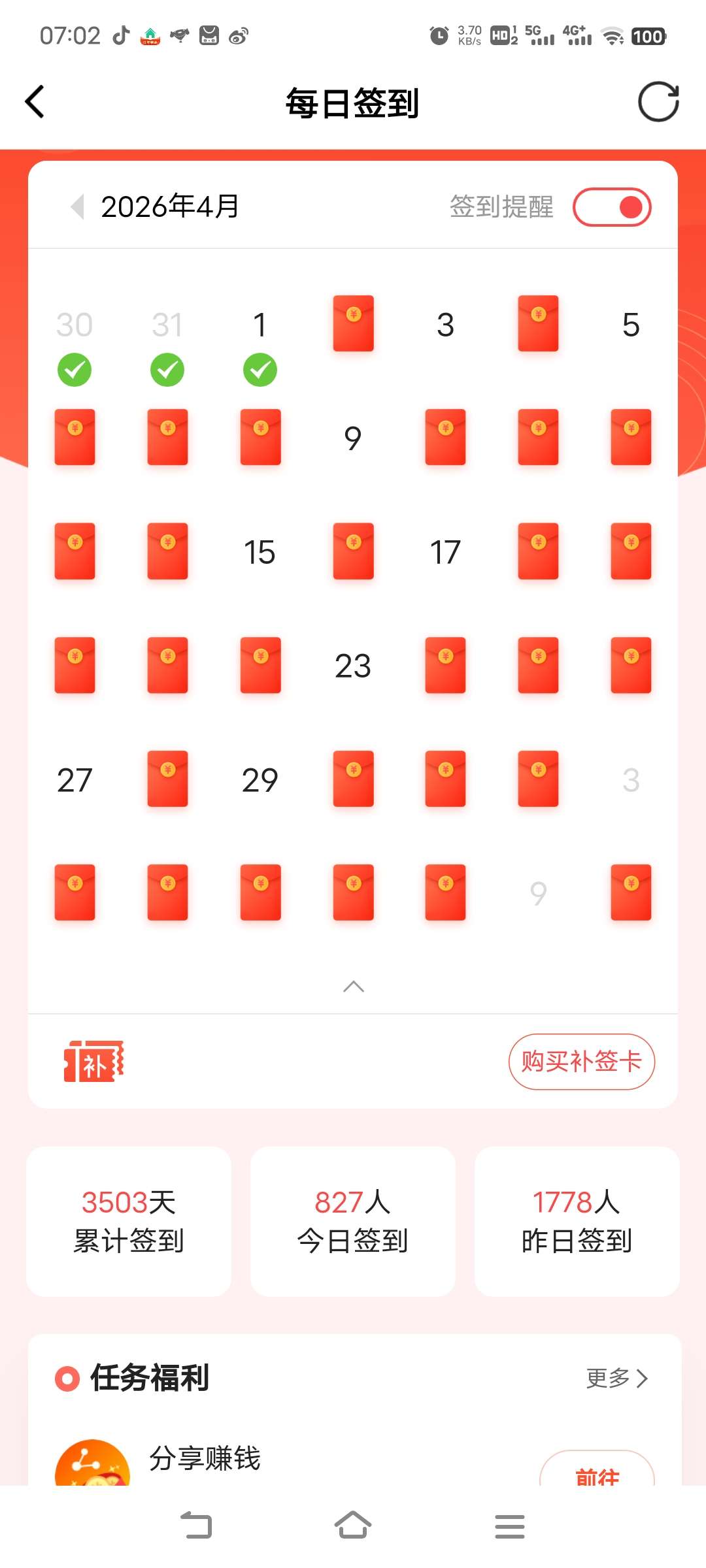
Task: Toggle the 签到提醒 reminder switch
Action: point(612,207)
